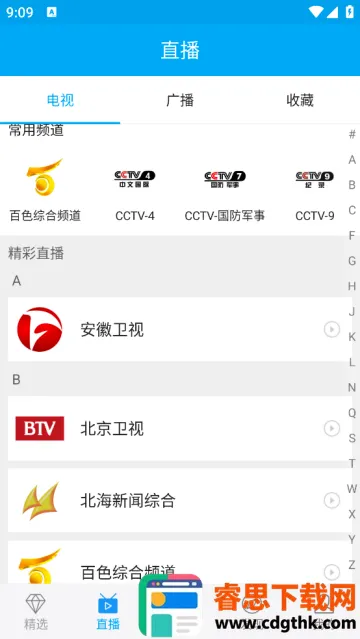This screenshot has width=360, height=639.
Task: Jump to letter G in index
Action: (352, 261)
